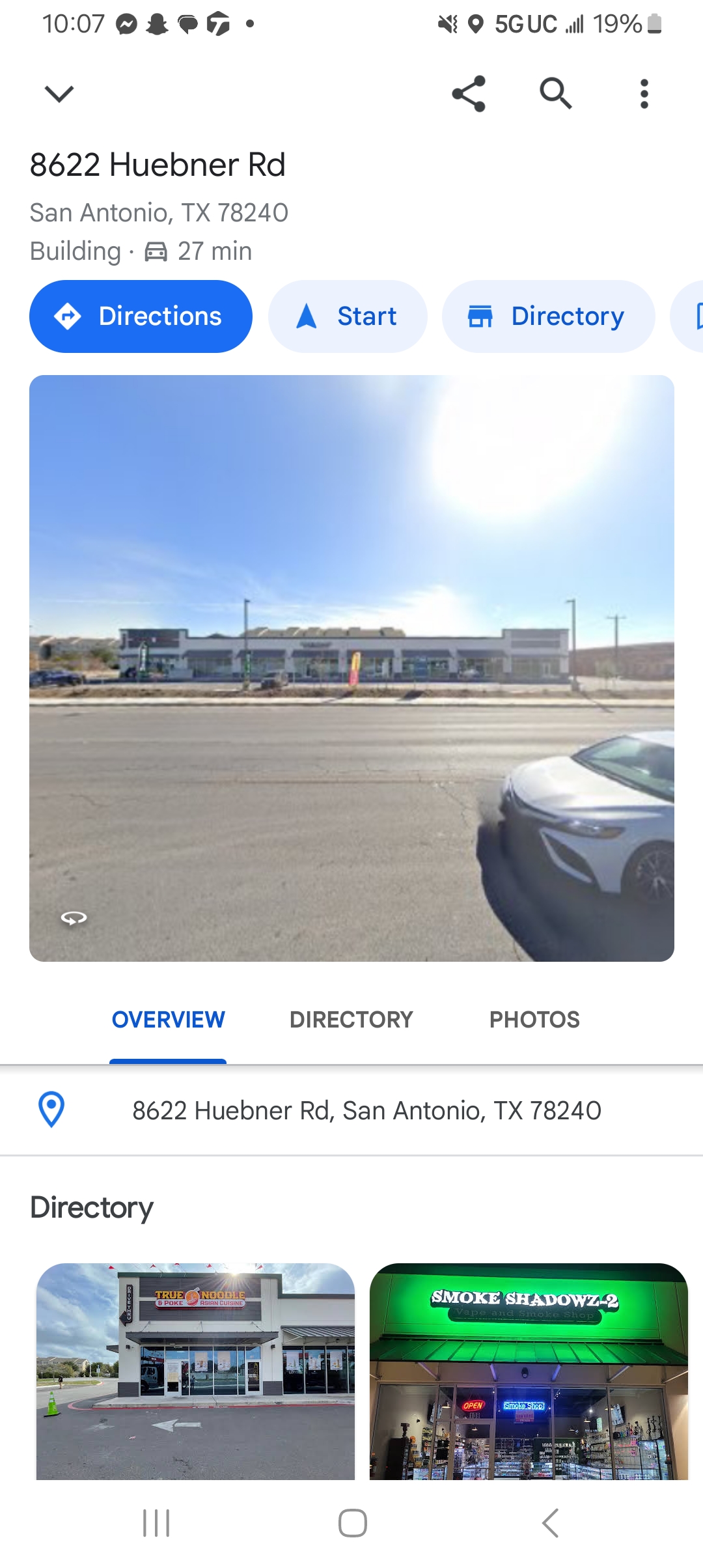Go to the system home screen

click(352, 1523)
